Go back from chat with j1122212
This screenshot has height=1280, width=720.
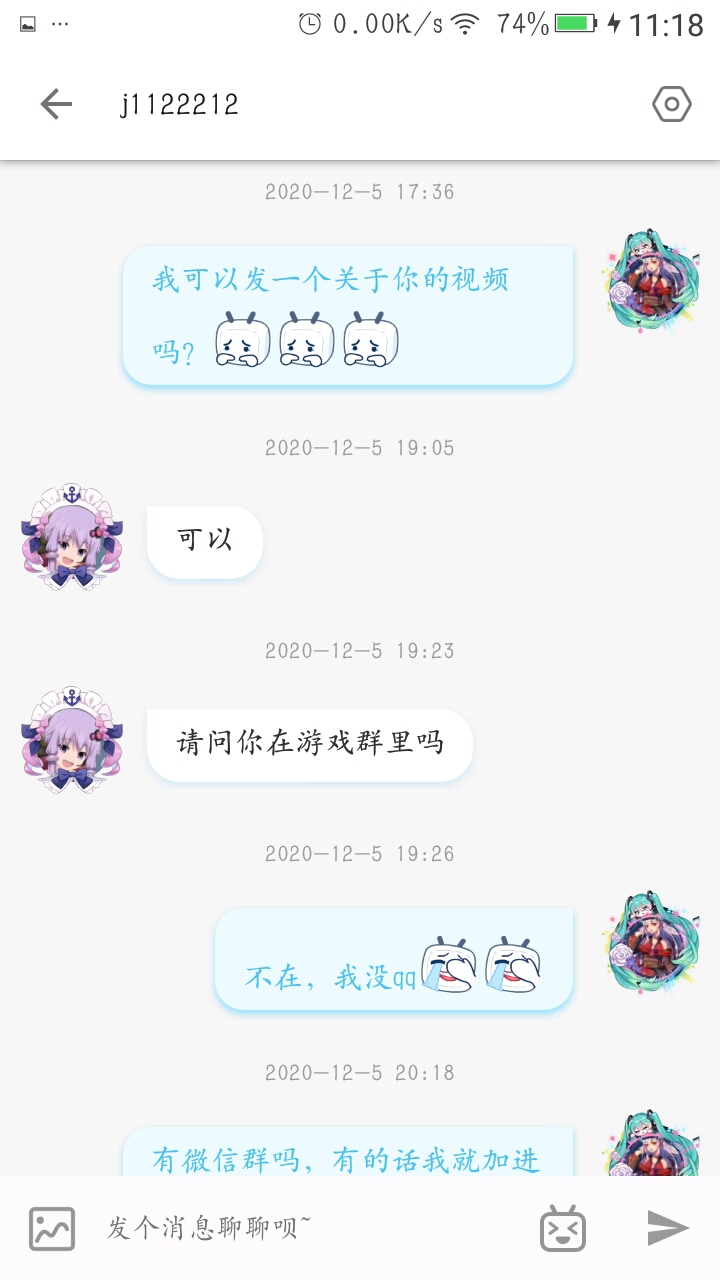pos(56,104)
